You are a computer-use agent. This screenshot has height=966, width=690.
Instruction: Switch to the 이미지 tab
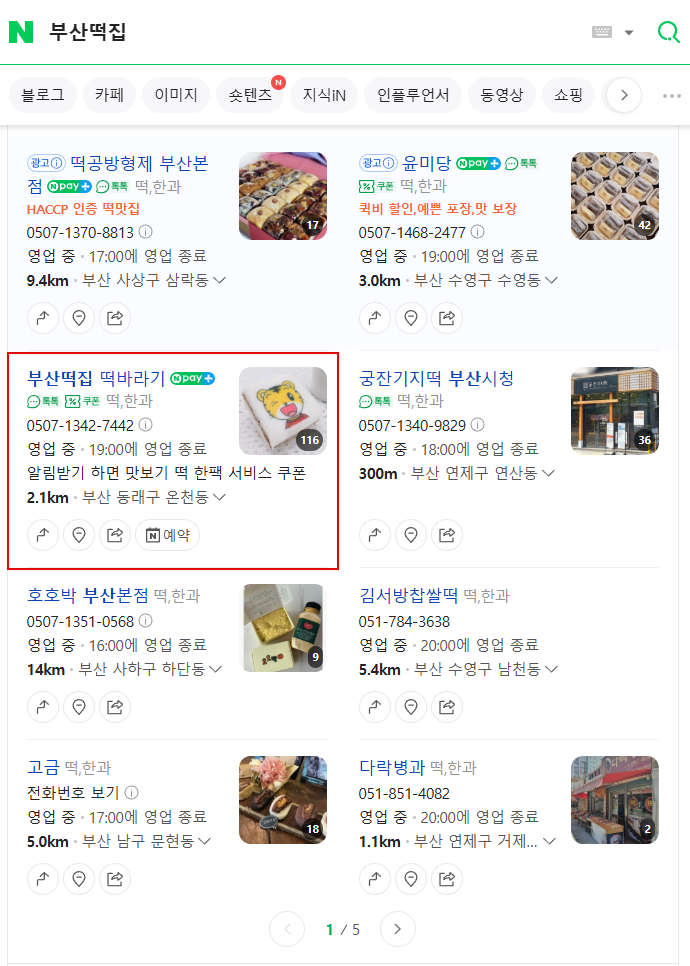pos(175,96)
